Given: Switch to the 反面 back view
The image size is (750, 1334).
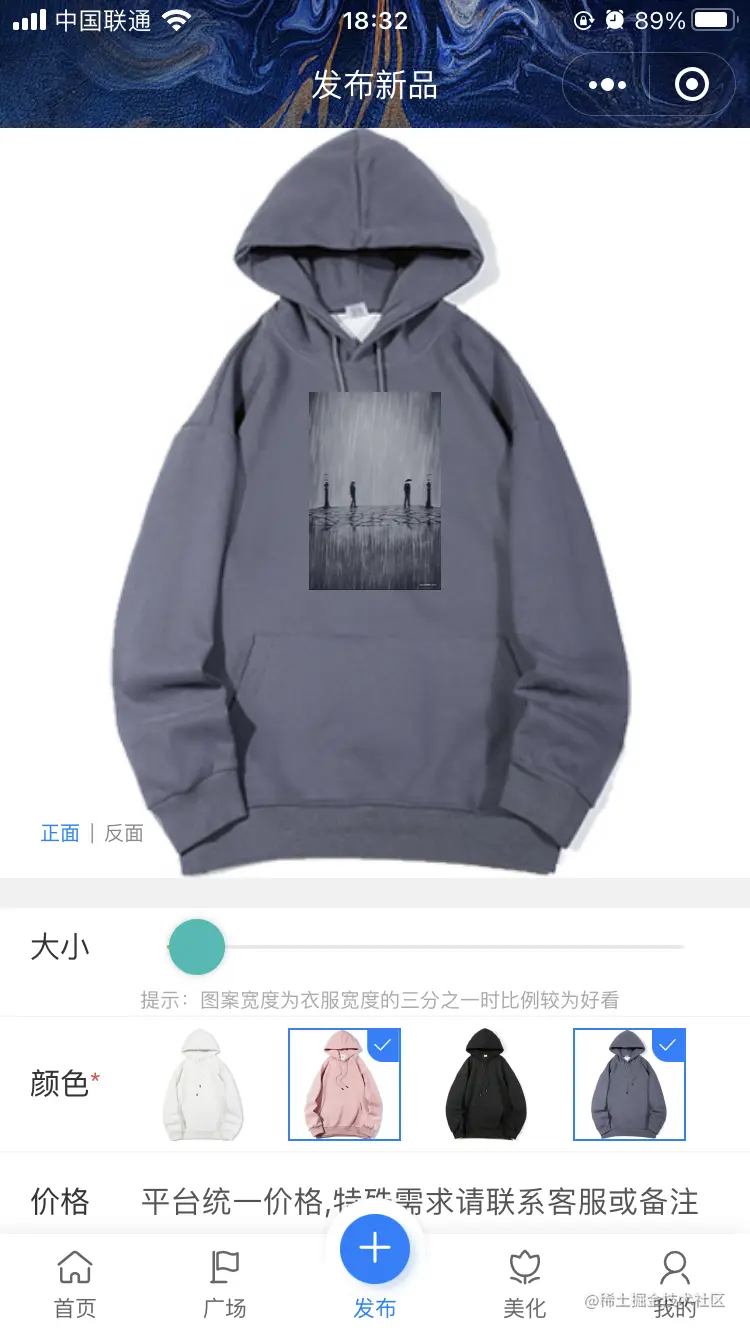Looking at the screenshot, I should click(124, 833).
